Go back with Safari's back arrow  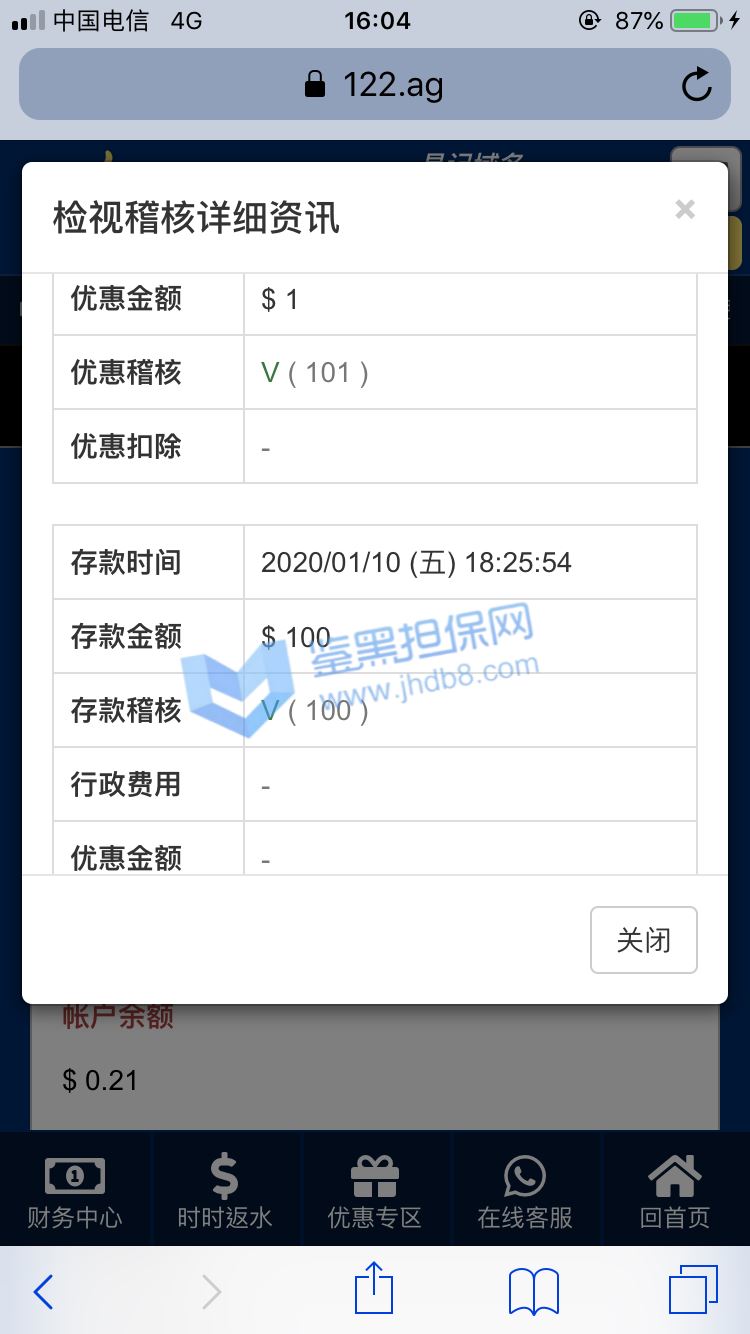pos(43,1291)
